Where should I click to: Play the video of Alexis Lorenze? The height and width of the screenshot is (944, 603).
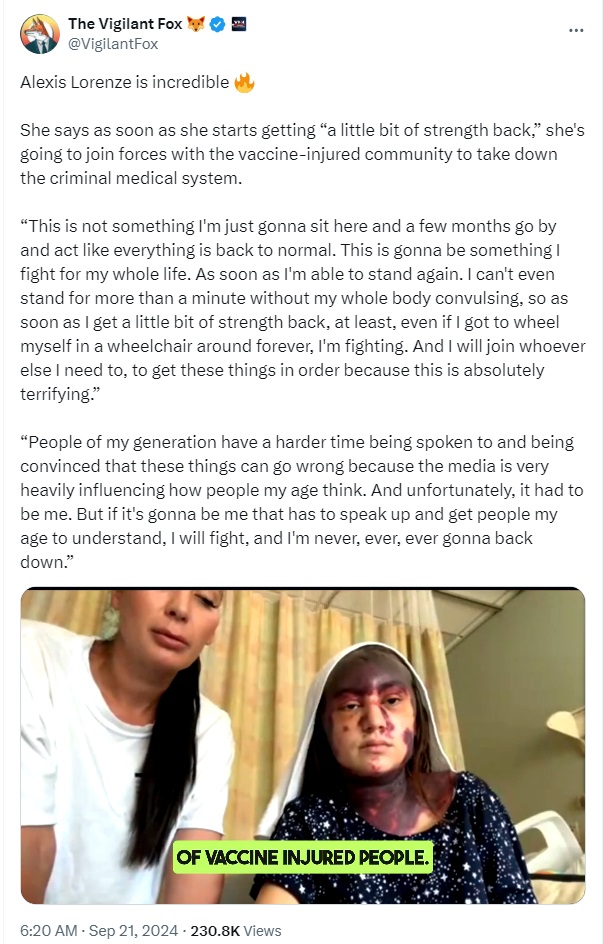[x=302, y=745]
